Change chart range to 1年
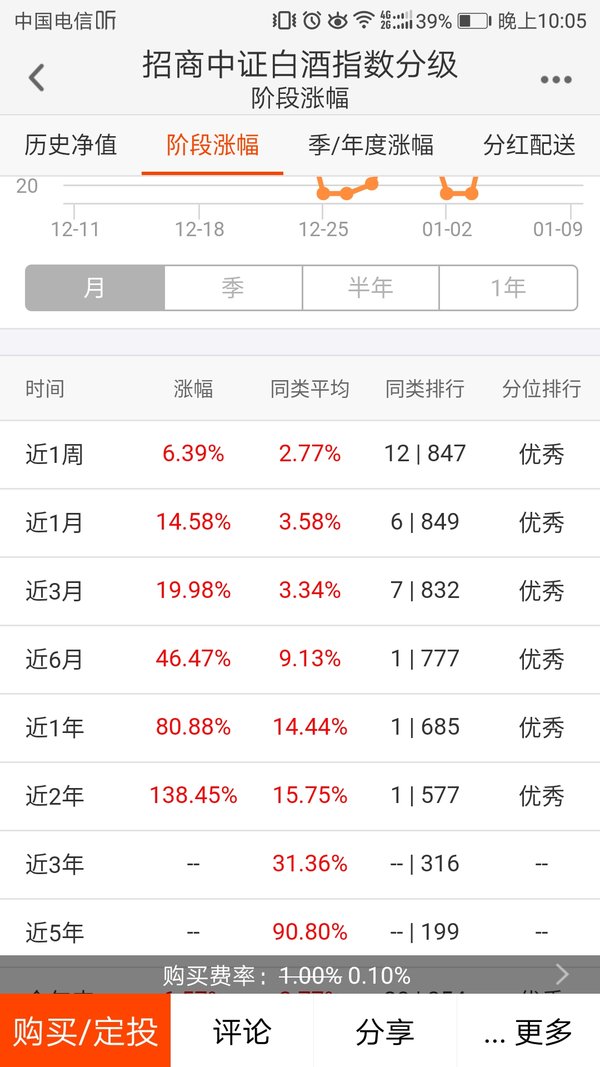 pyautogui.click(x=509, y=288)
